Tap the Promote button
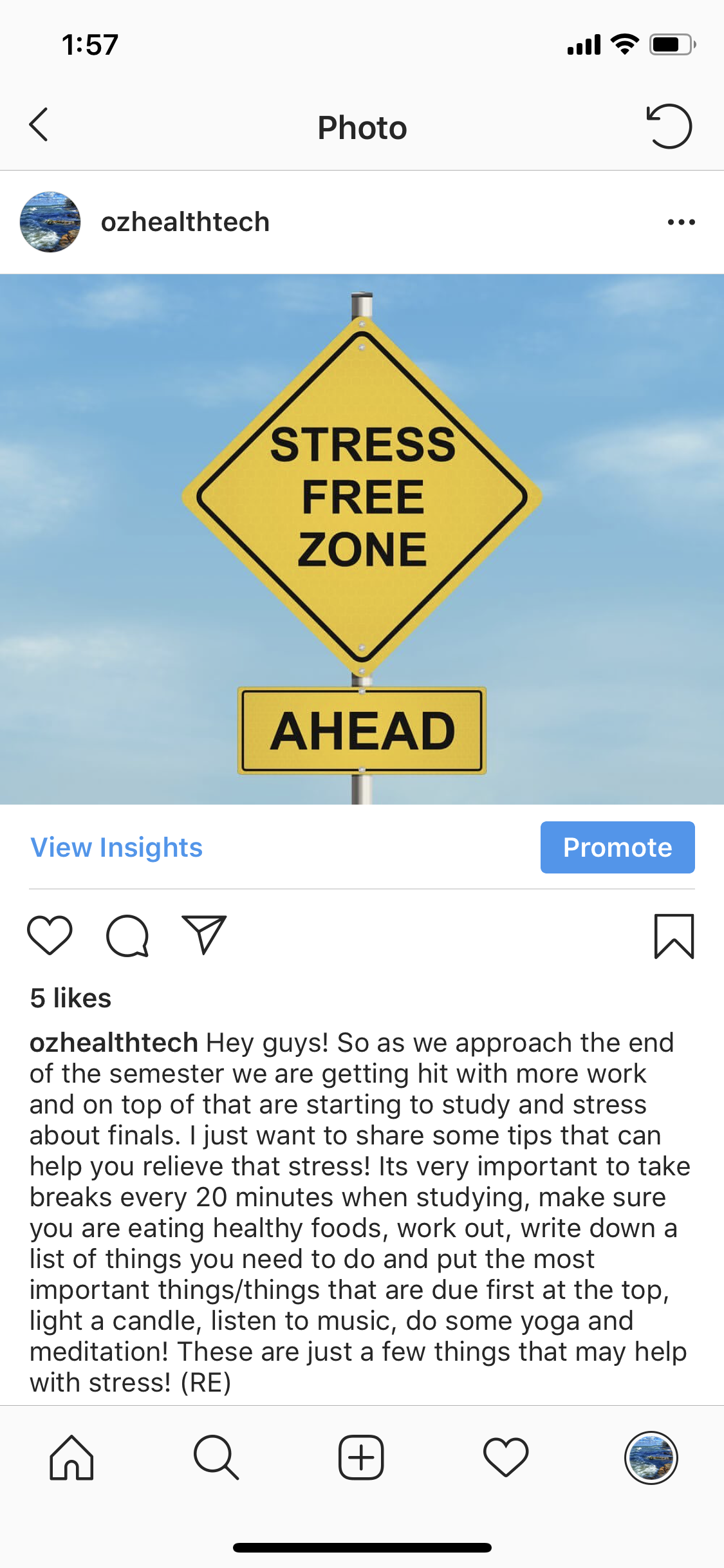 (x=617, y=847)
